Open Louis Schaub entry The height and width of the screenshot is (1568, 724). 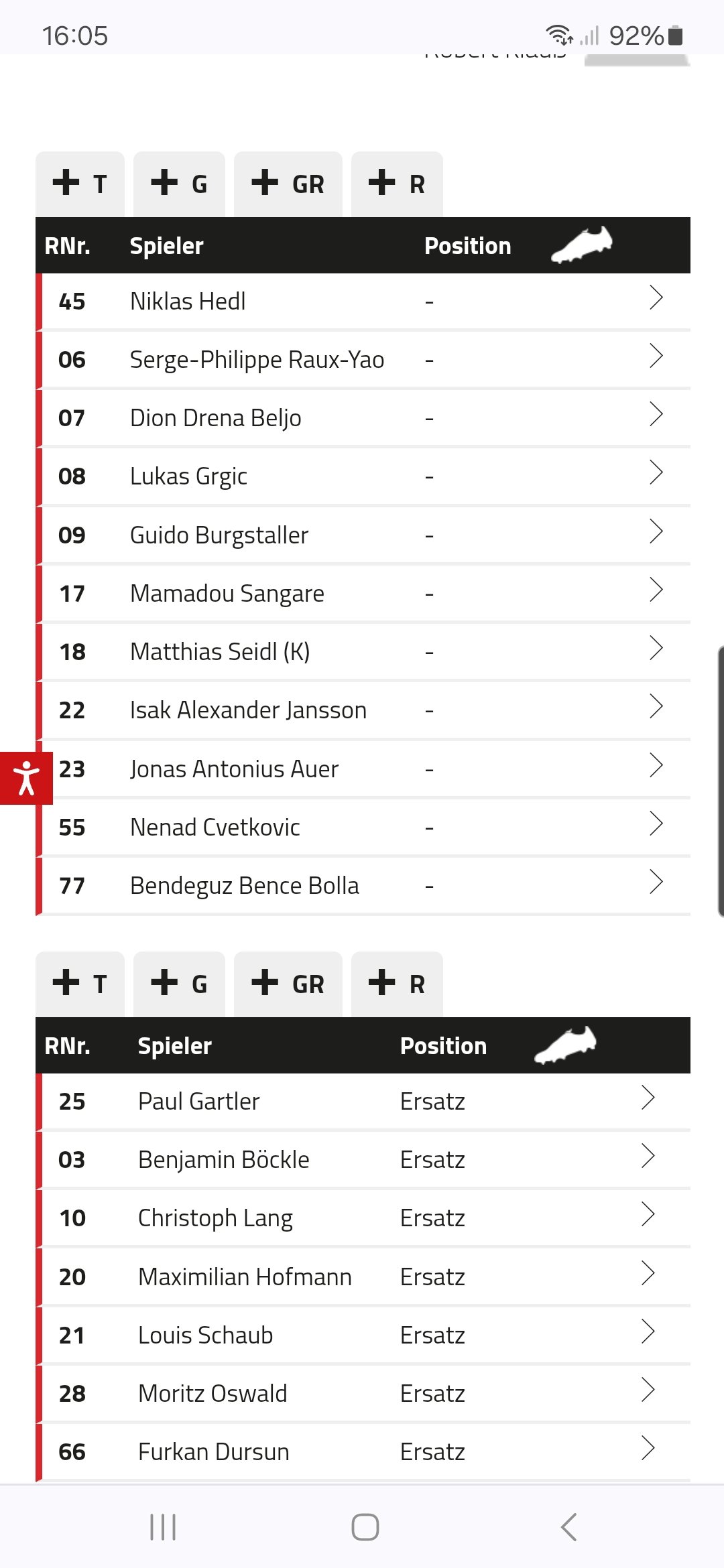pyautogui.click(x=363, y=1335)
